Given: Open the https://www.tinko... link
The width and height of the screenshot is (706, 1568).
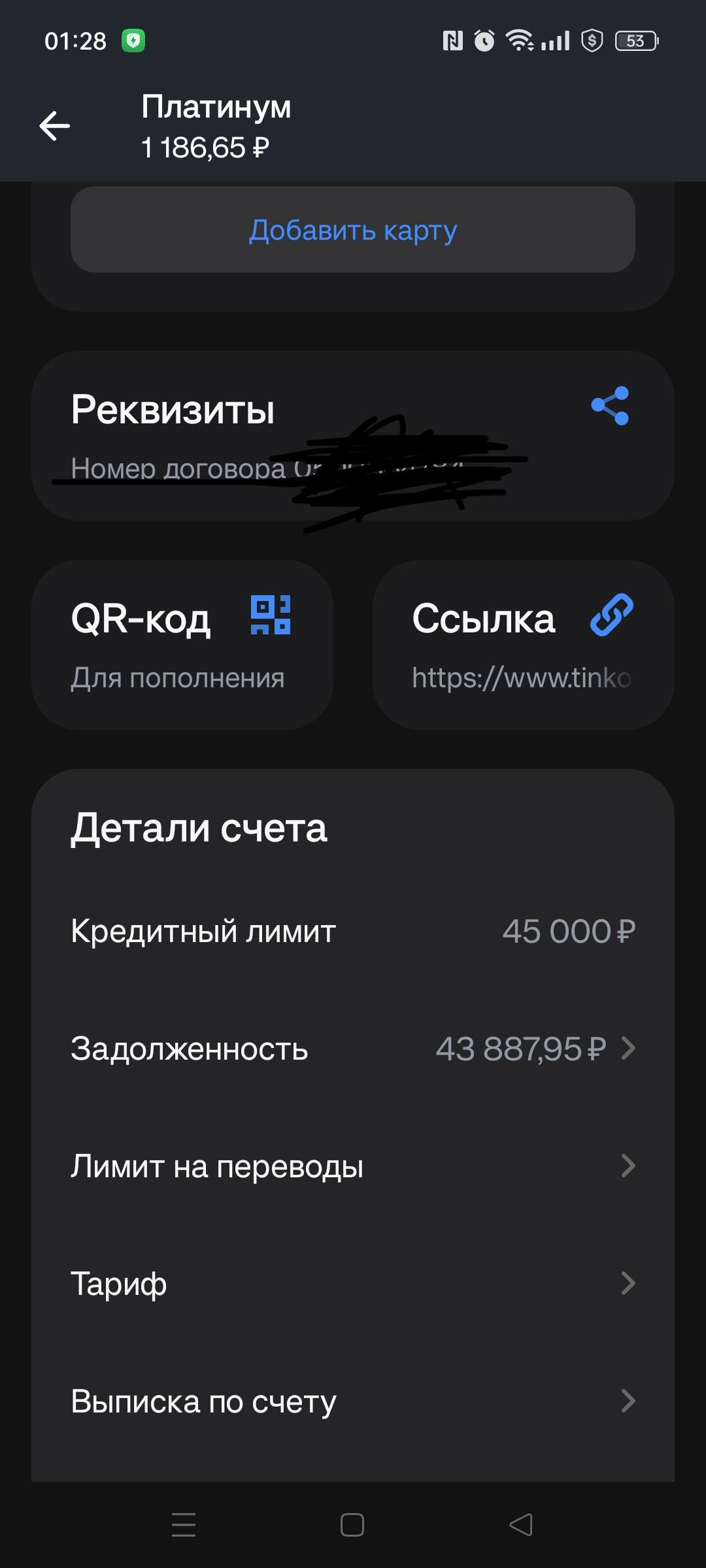Looking at the screenshot, I should 523,676.
